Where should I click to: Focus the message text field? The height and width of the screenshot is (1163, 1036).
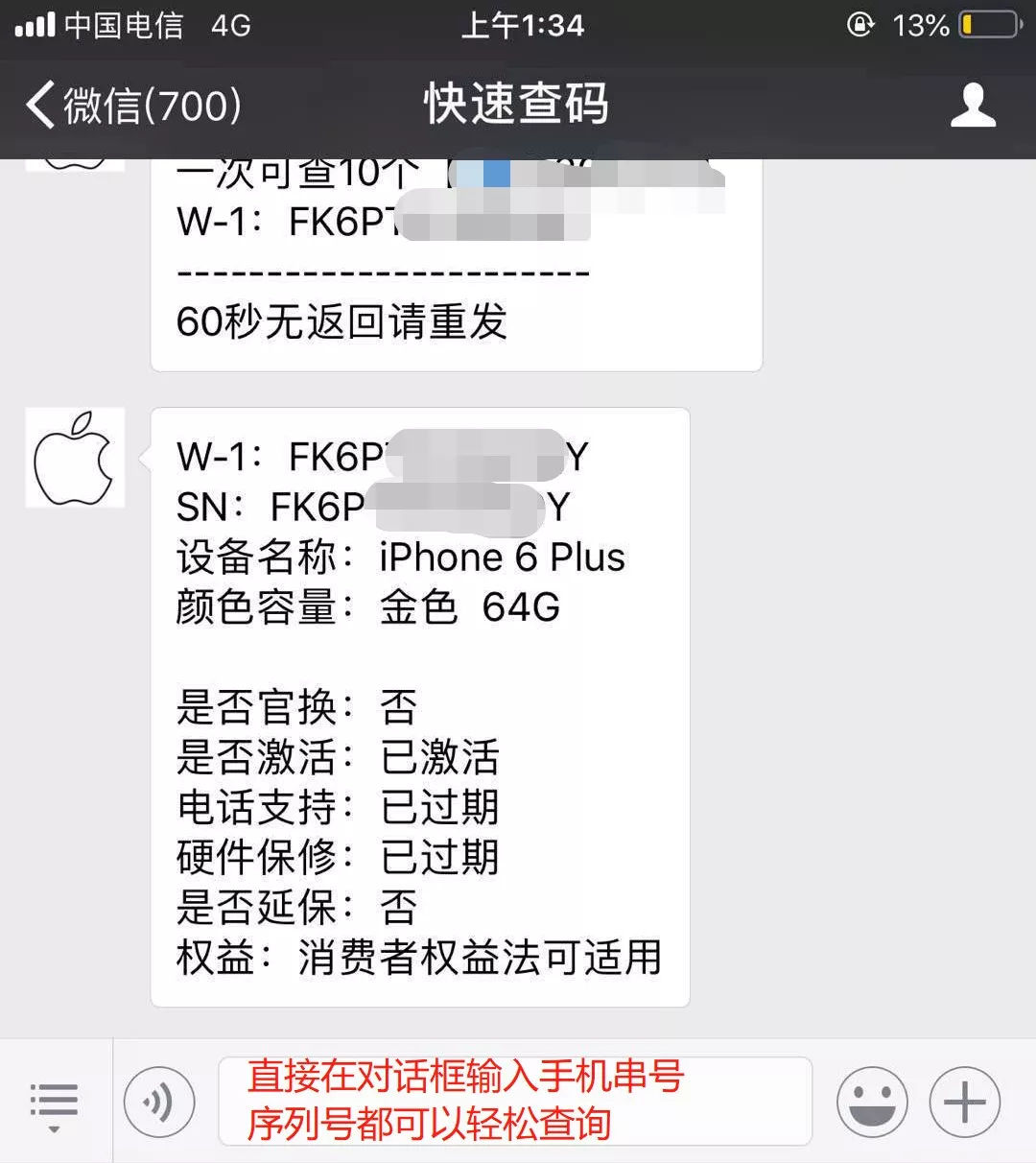515,1102
